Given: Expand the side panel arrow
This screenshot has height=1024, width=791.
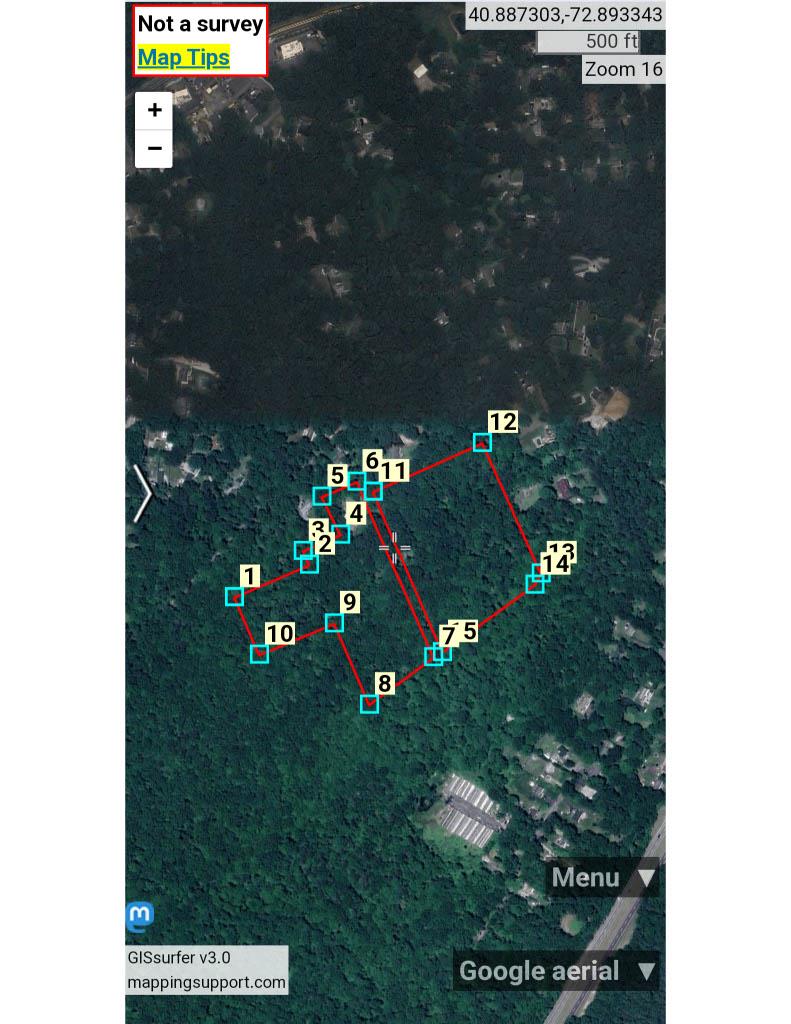Looking at the screenshot, I should click(142, 493).
